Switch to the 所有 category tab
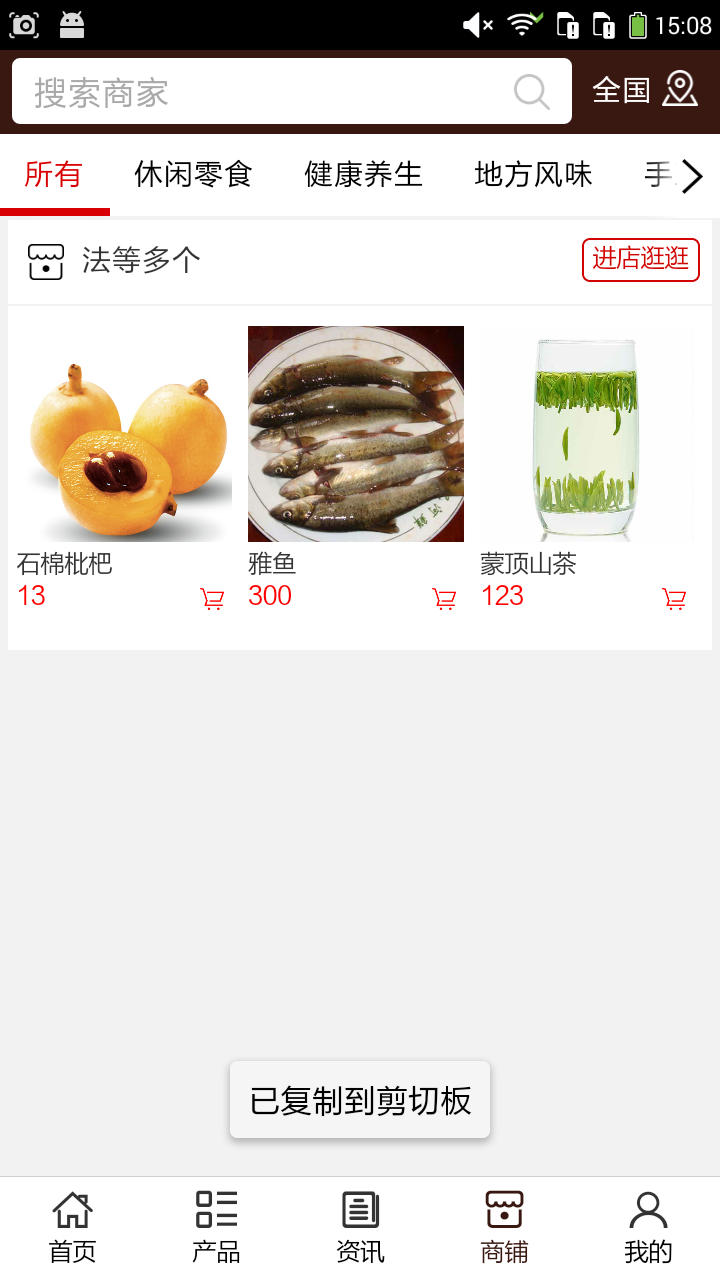The width and height of the screenshot is (720, 1280). coord(53,175)
